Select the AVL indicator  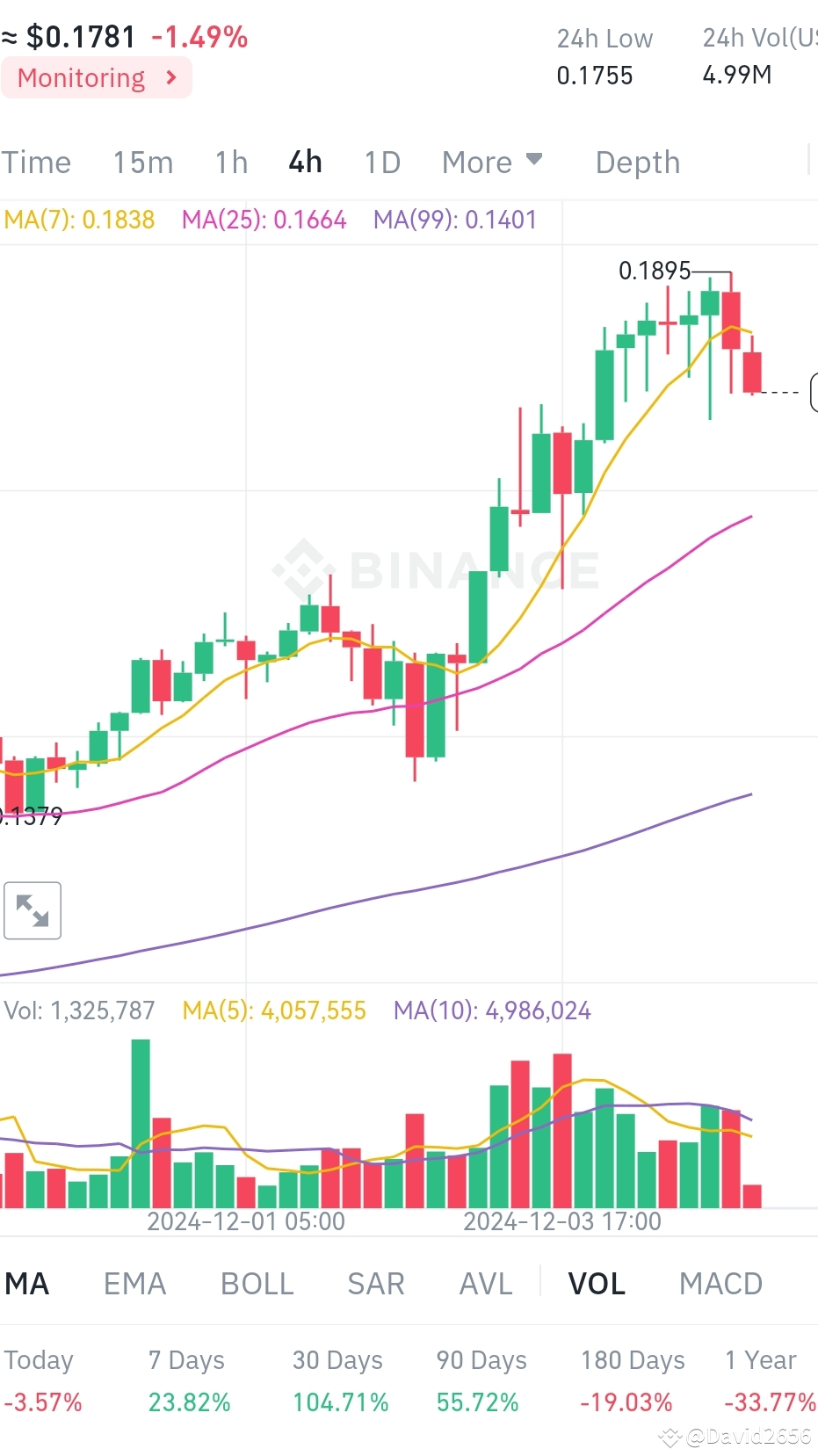coord(485,1283)
